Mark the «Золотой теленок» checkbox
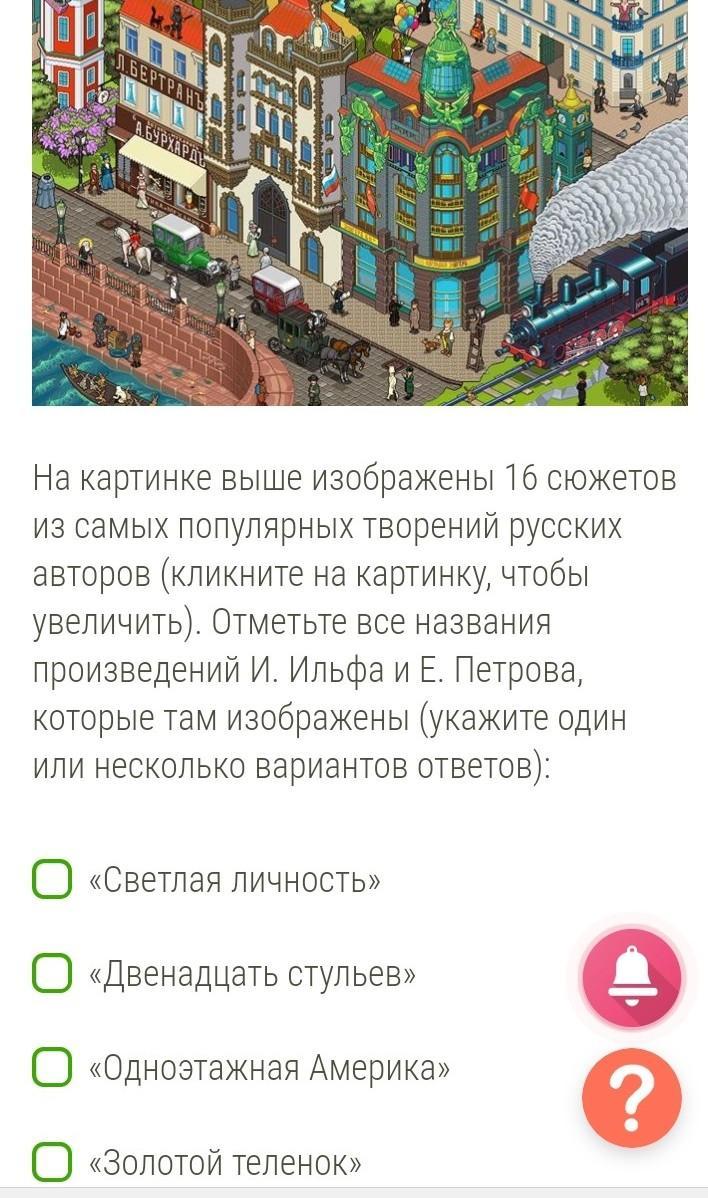Image resolution: width=708 pixels, height=1198 pixels. pos(52,1161)
